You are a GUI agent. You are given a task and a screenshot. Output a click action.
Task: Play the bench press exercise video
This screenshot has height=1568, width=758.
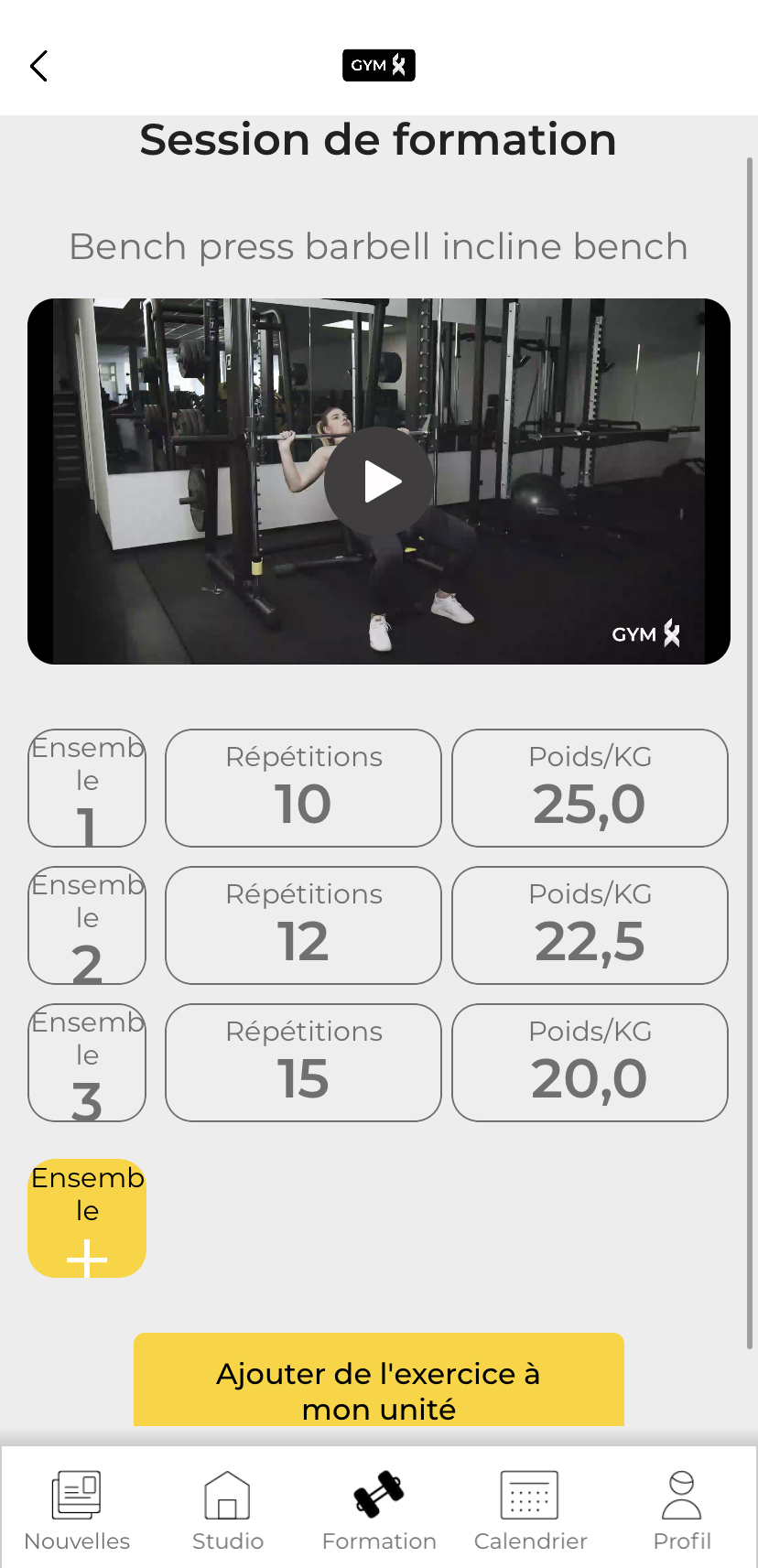pos(378,481)
